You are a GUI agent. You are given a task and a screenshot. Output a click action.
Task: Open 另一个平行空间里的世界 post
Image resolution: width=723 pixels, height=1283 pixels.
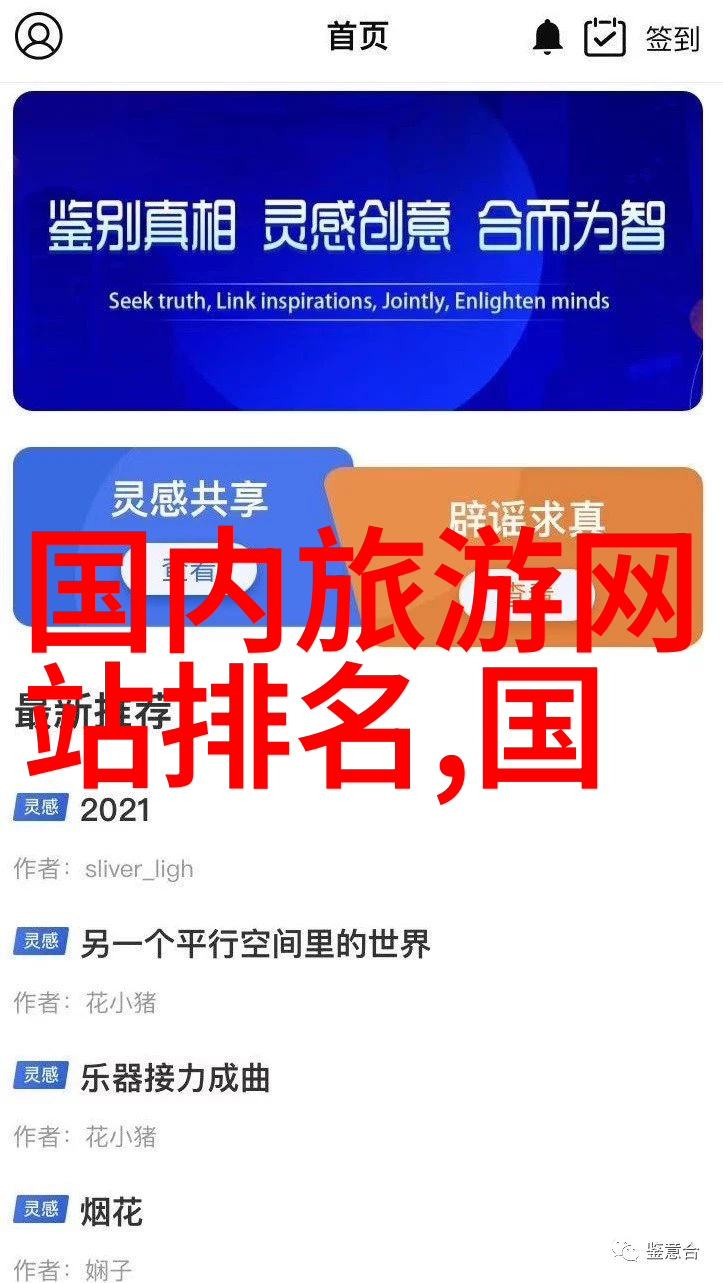[255, 943]
